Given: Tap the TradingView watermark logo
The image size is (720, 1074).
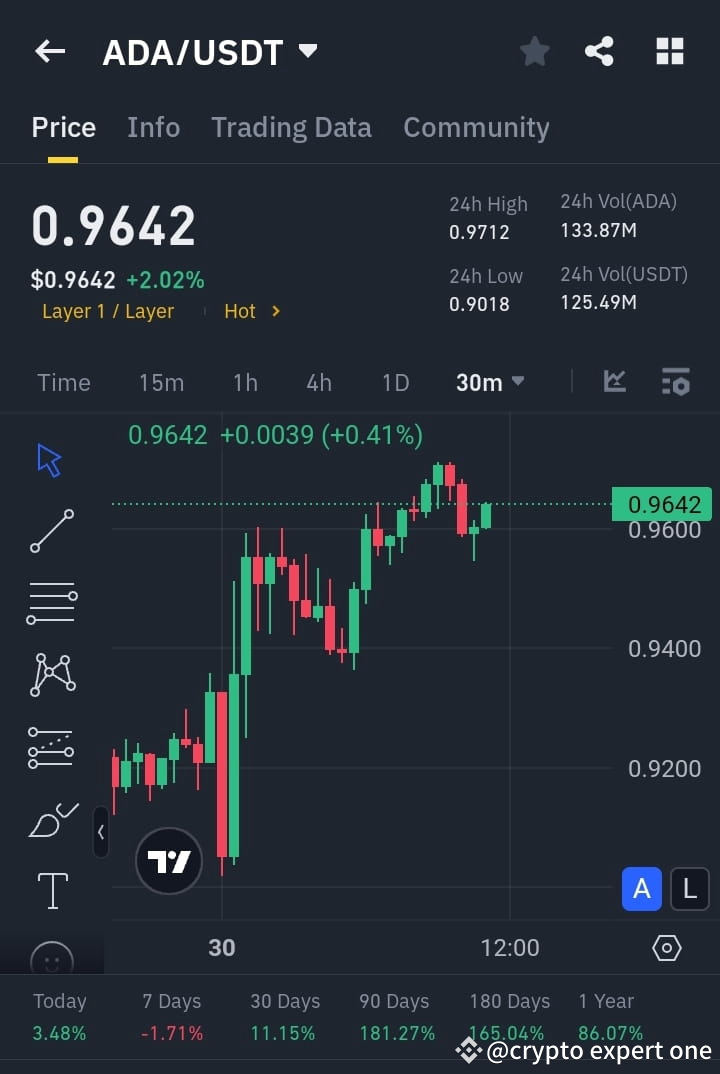Looking at the screenshot, I should click(168, 860).
